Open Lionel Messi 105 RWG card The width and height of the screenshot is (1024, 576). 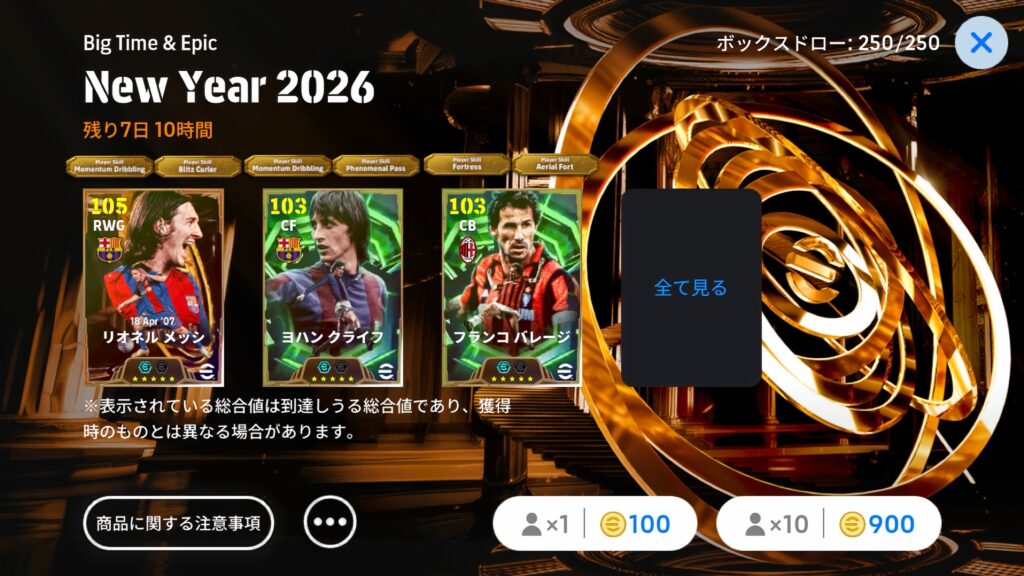(155, 287)
